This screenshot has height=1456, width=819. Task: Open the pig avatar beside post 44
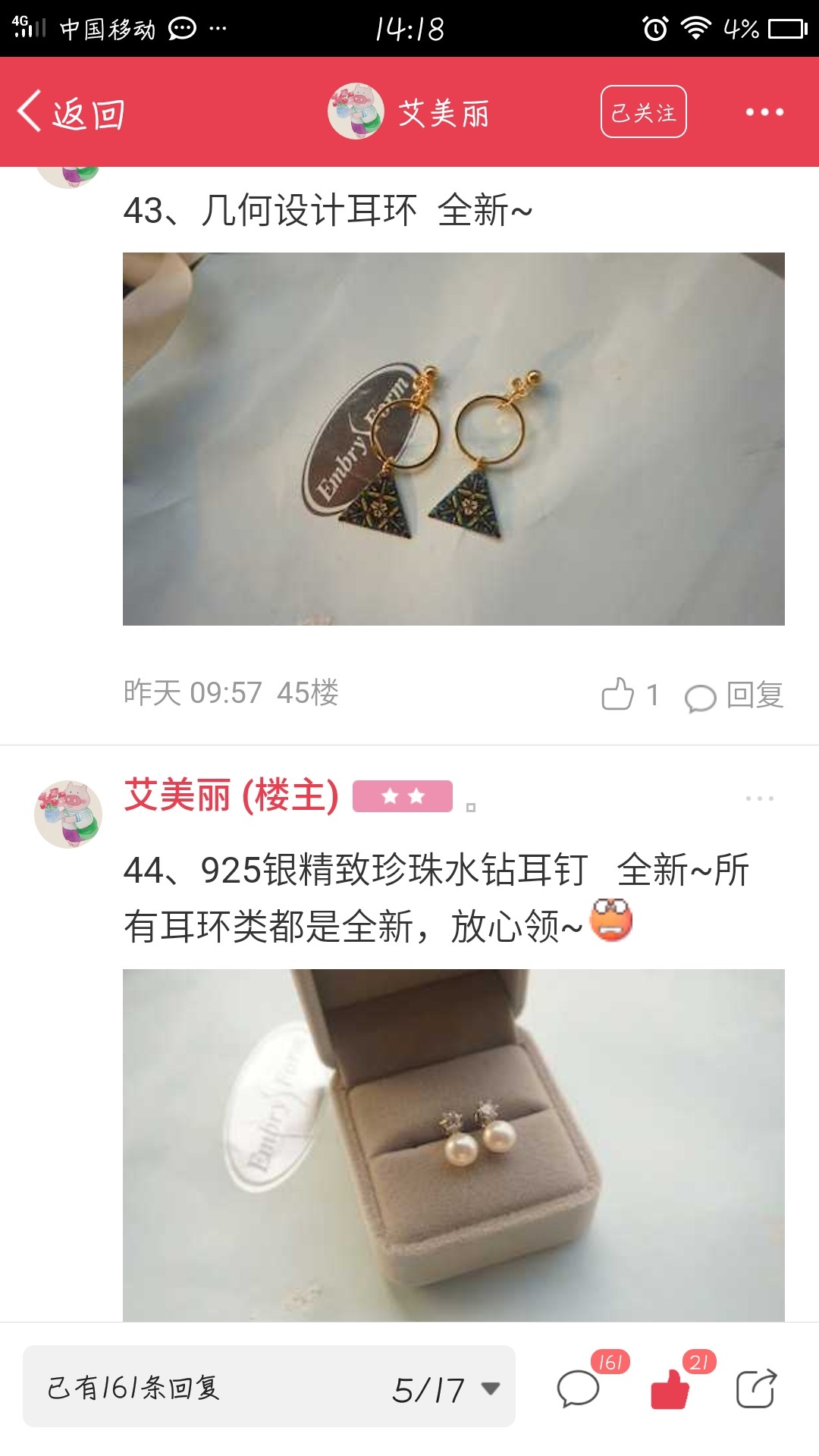(68, 814)
